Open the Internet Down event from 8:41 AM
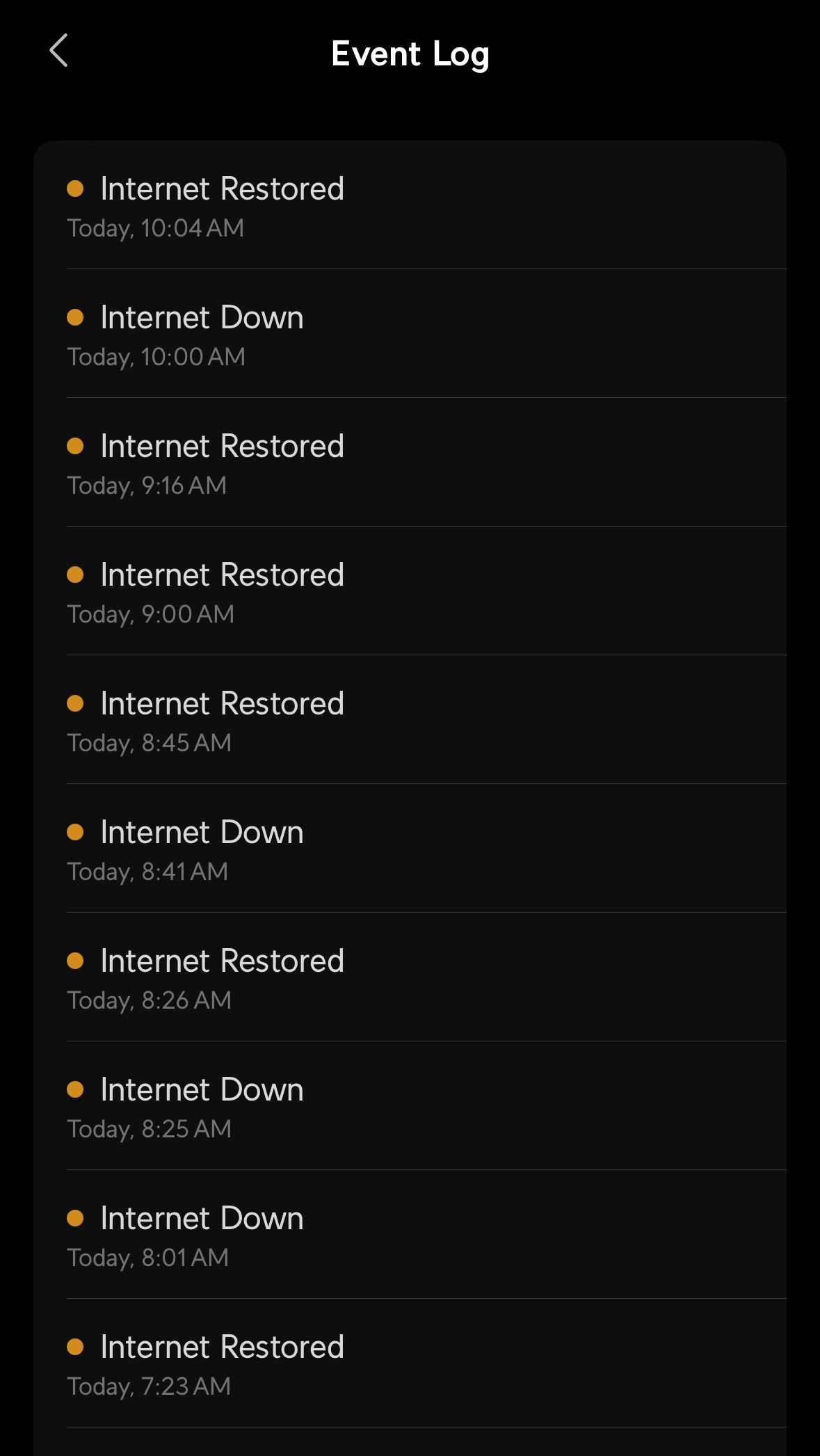This screenshot has height=1456, width=820. [x=202, y=833]
